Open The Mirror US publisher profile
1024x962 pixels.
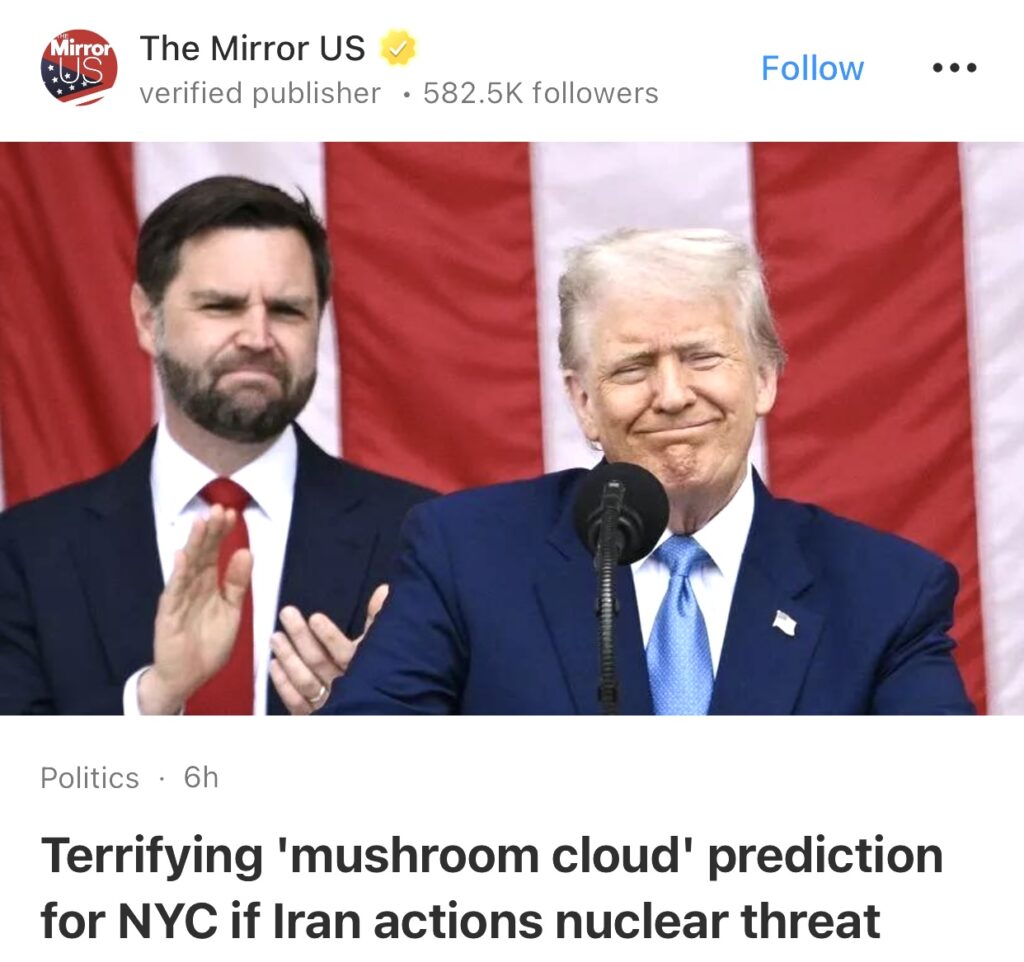tap(252, 48)
